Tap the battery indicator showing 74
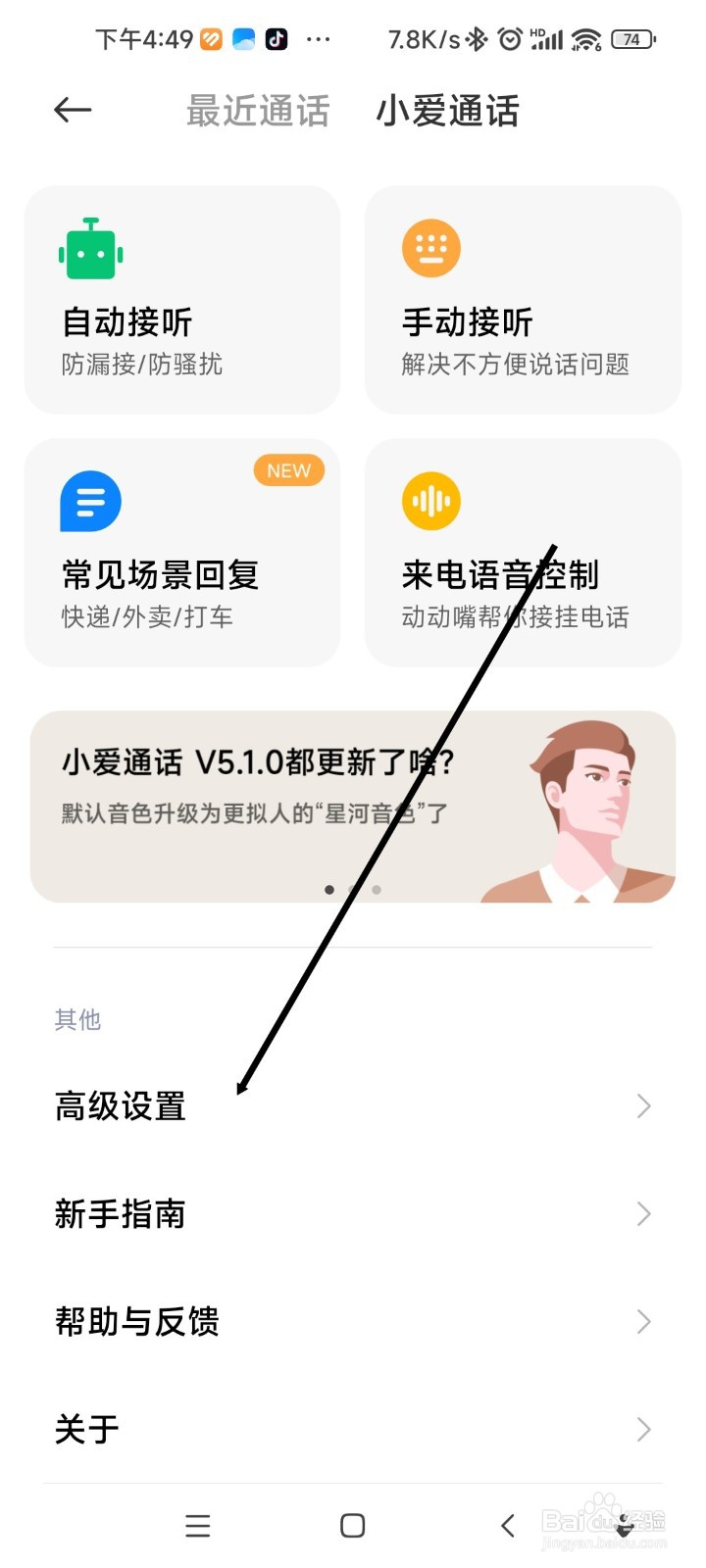Image resolution: width=706 pixels, height=1568 pixels. click(x=631, y=39)
